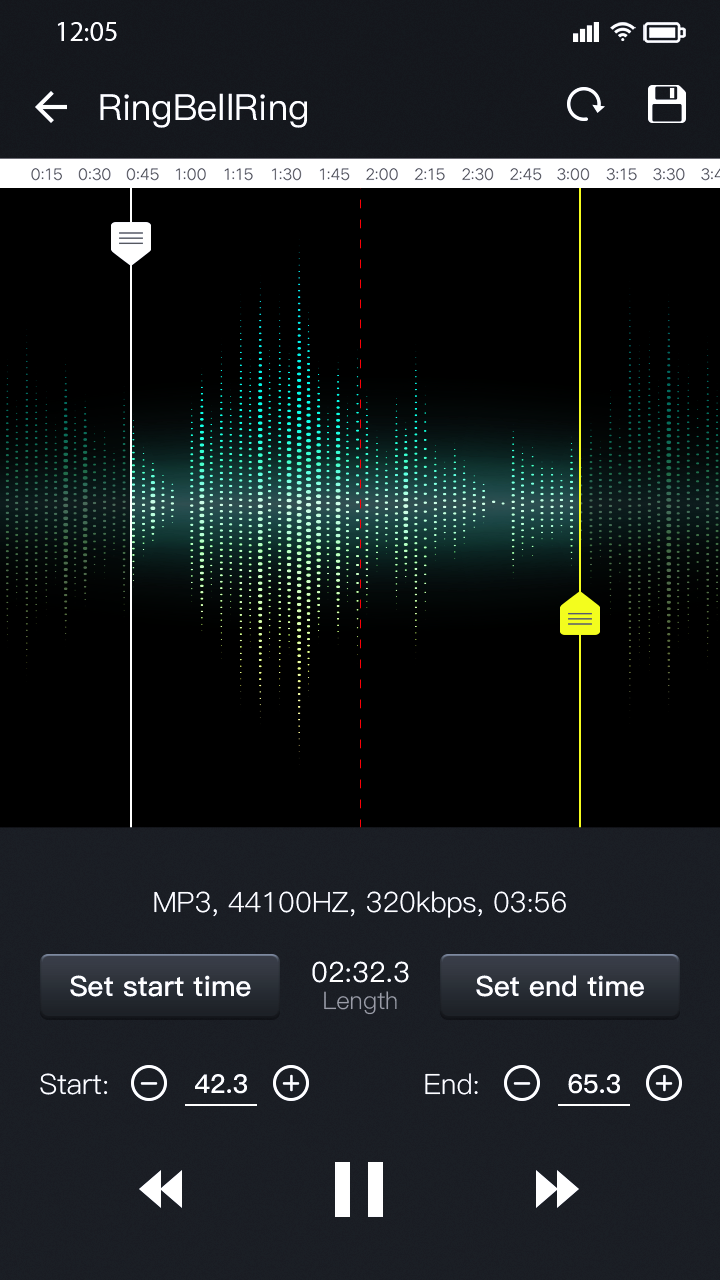Fast-forward the audio playback
The height and width of the screenshot is (1280, 720).
557,1189
